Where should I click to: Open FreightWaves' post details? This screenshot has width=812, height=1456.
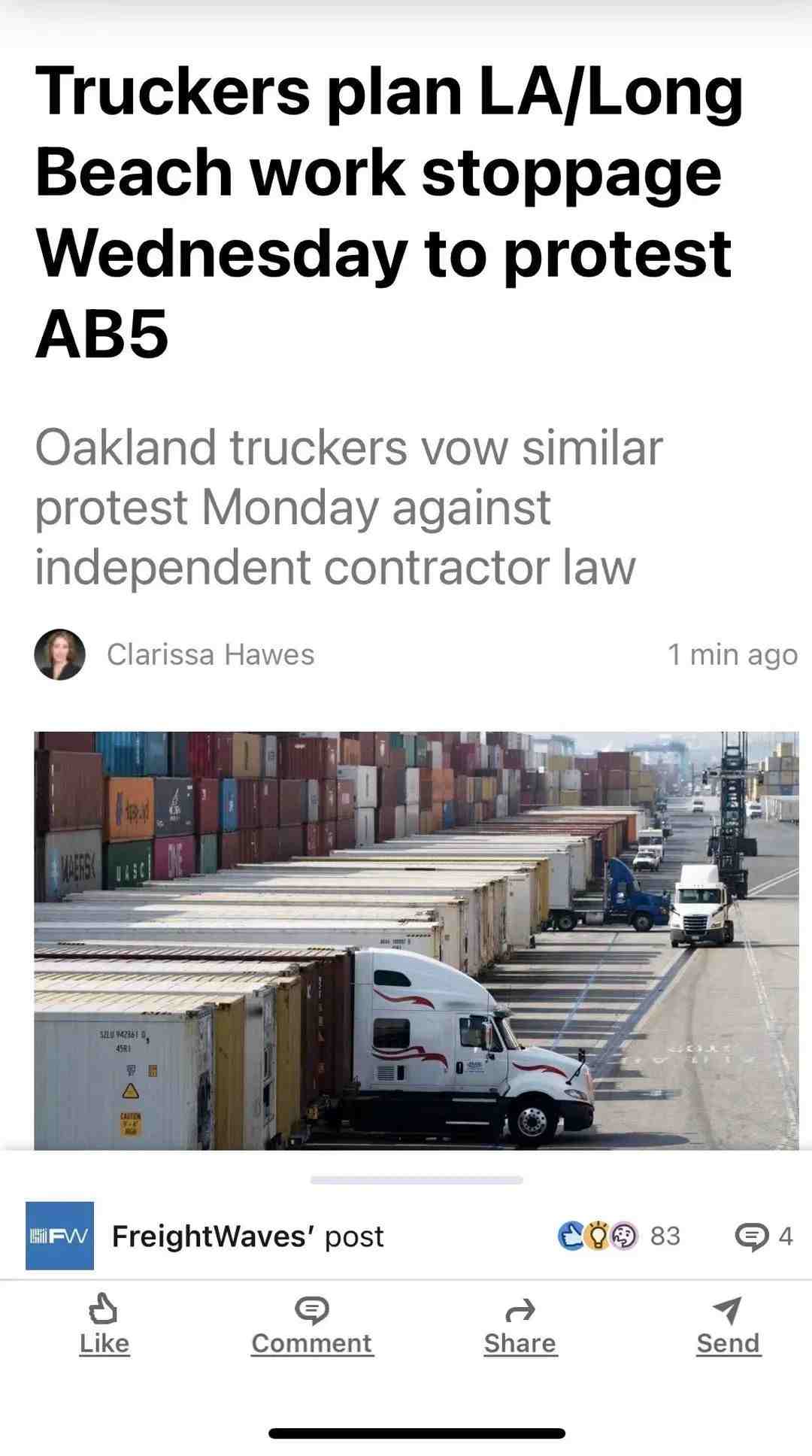247,1236
